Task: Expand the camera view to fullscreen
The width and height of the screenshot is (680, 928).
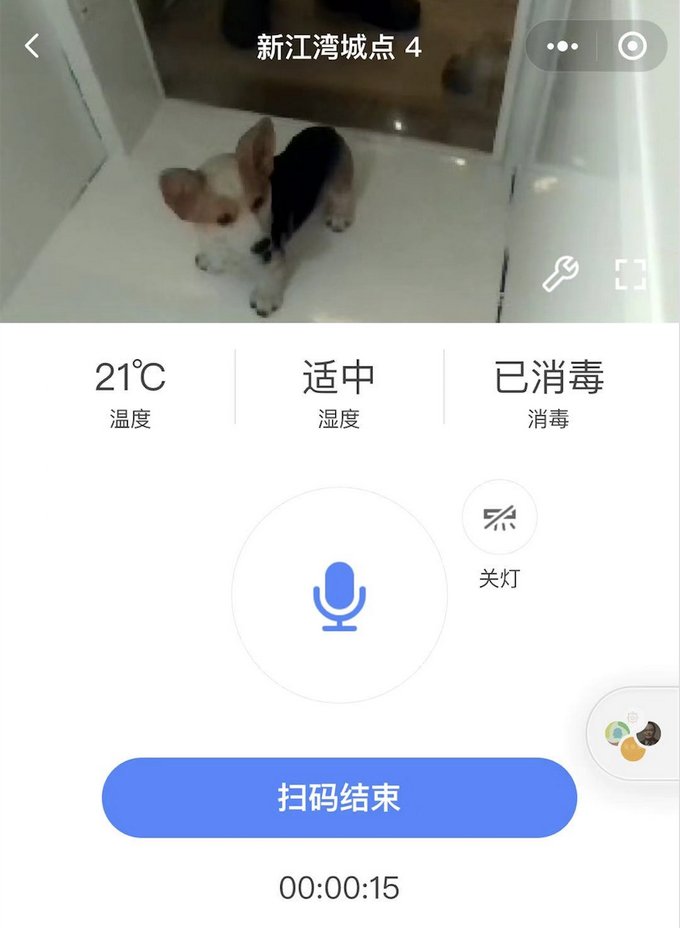Action: pos(630,274)
